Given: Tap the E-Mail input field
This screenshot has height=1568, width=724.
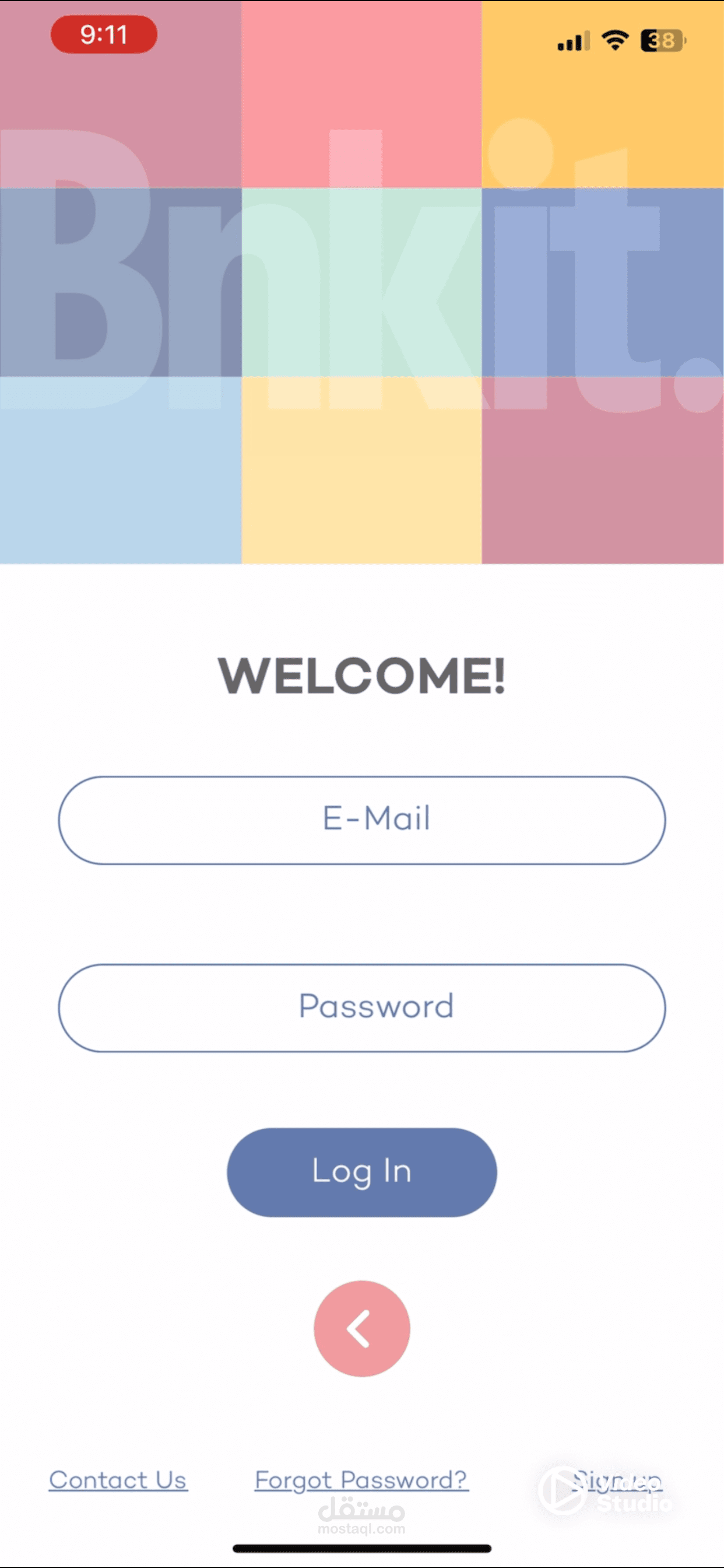Looking at the screenshot, I should [361, 820].
